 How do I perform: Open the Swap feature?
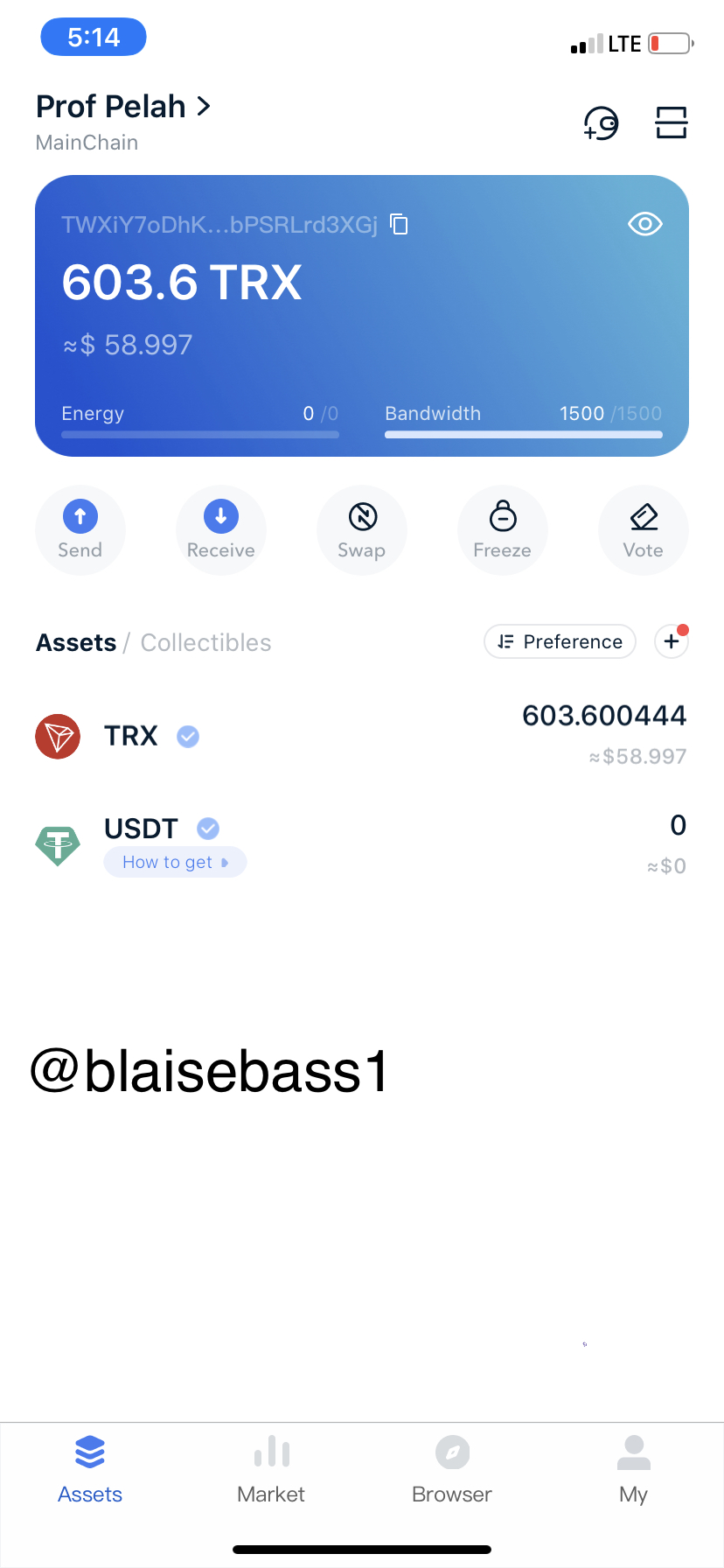coord(362,530)
